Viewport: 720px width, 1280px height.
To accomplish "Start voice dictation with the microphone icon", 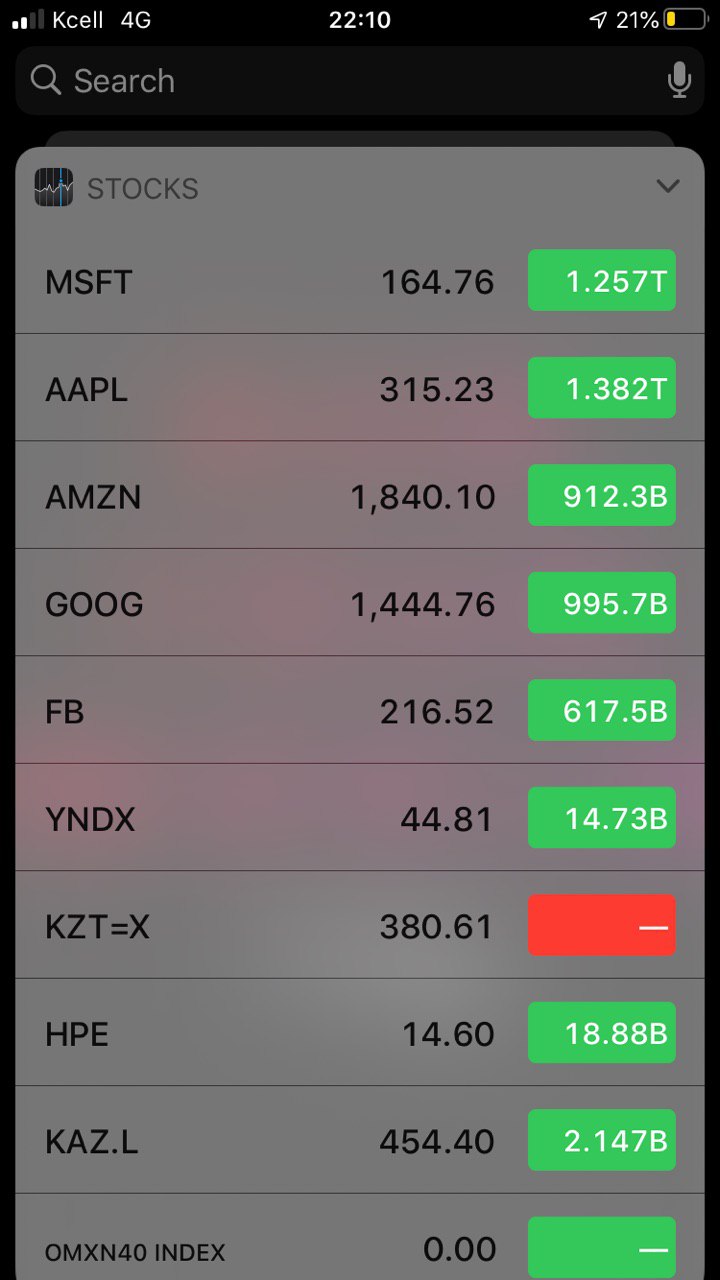I will (679, 80).
